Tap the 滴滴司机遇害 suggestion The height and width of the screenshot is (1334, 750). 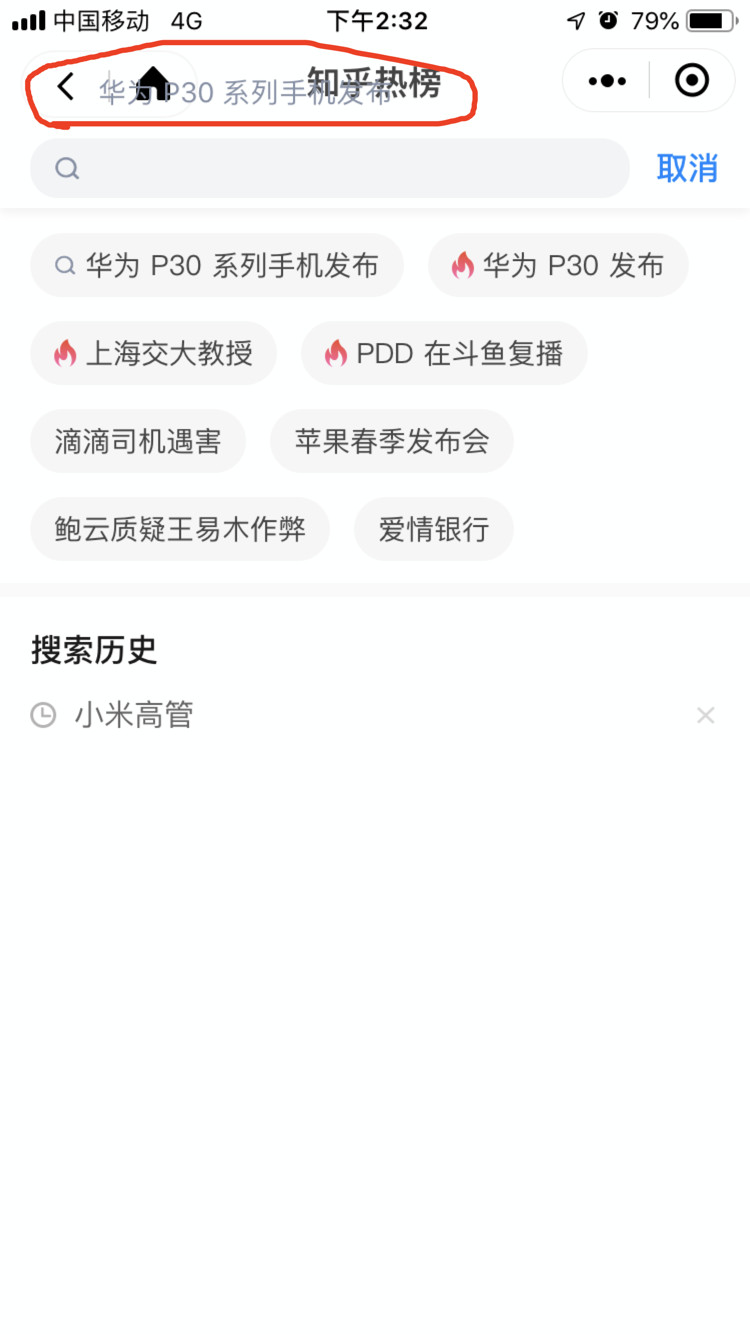tap(138, 441)
